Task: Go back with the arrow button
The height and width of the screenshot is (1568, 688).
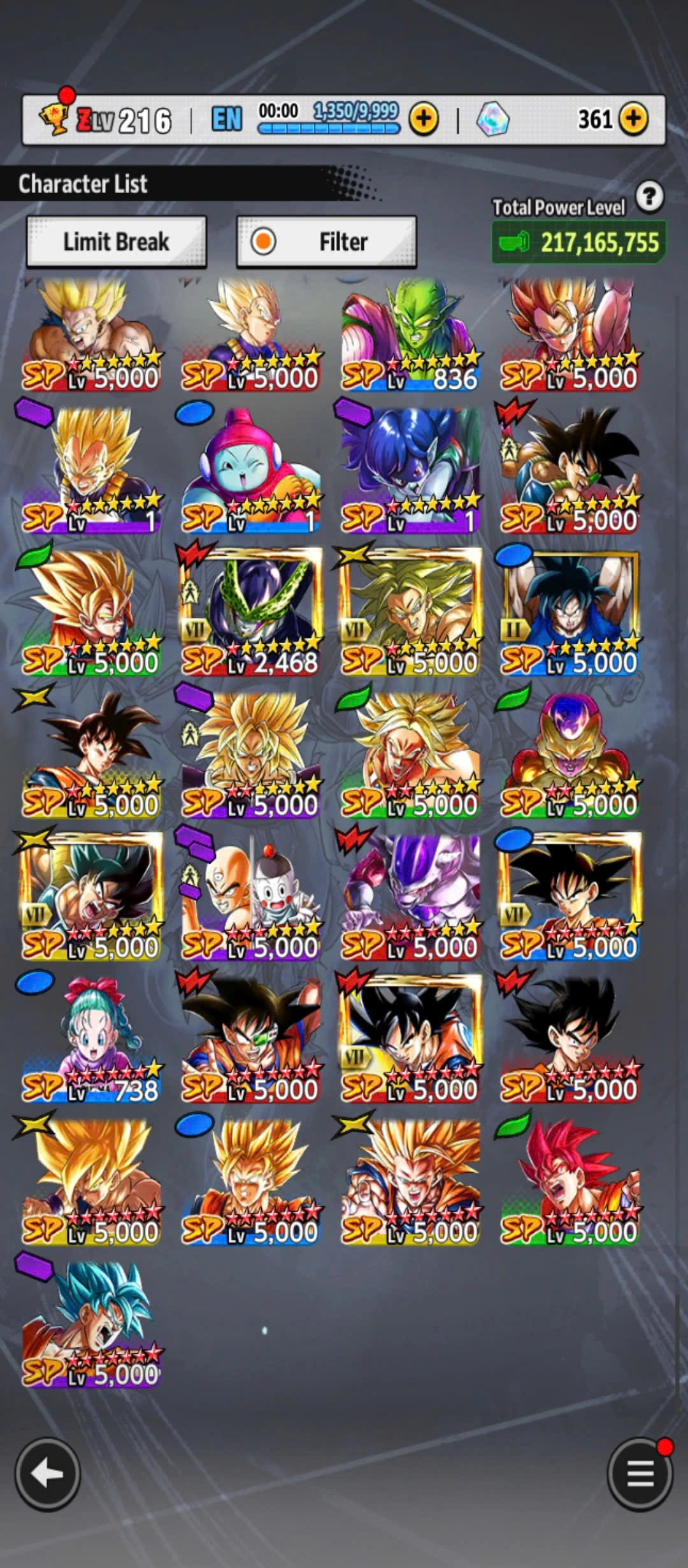Action: pyautogui.click(x=47, y=1474)
